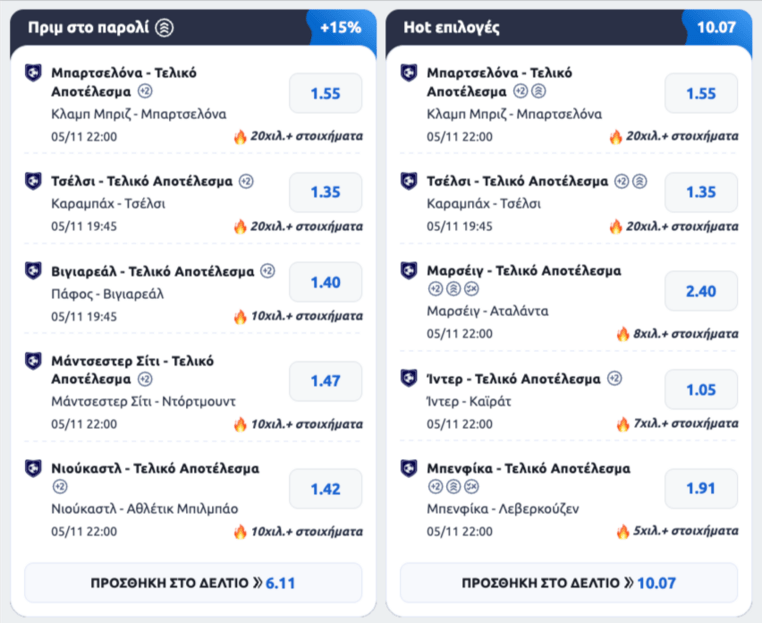Pick the 1.40 odds for Βιγιαρεάλ
Image resolution: width=762 pixels, height=623 pixels.
click(x=325, y=282)
